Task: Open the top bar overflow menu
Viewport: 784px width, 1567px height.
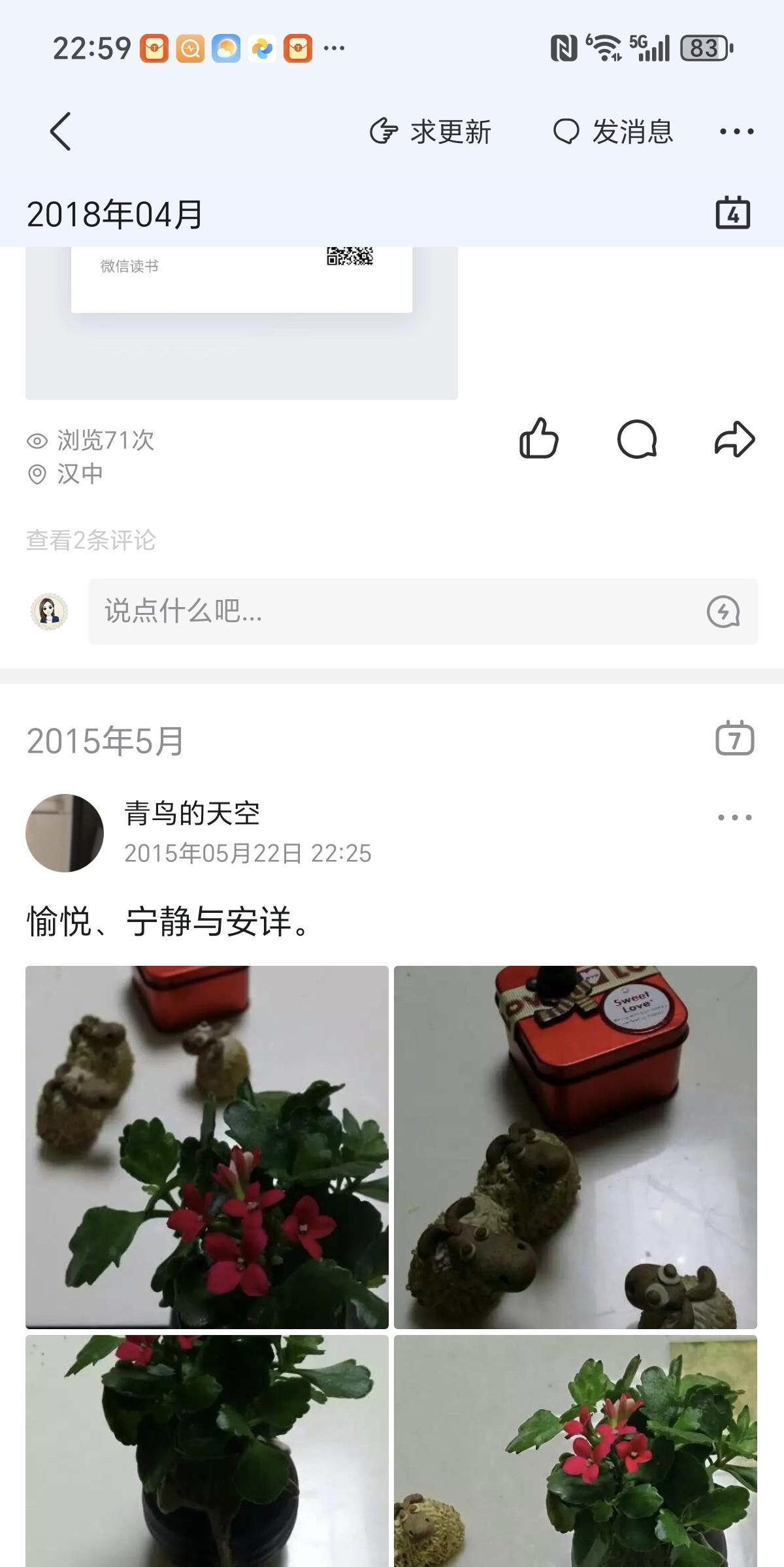Action: click(736, 131)
